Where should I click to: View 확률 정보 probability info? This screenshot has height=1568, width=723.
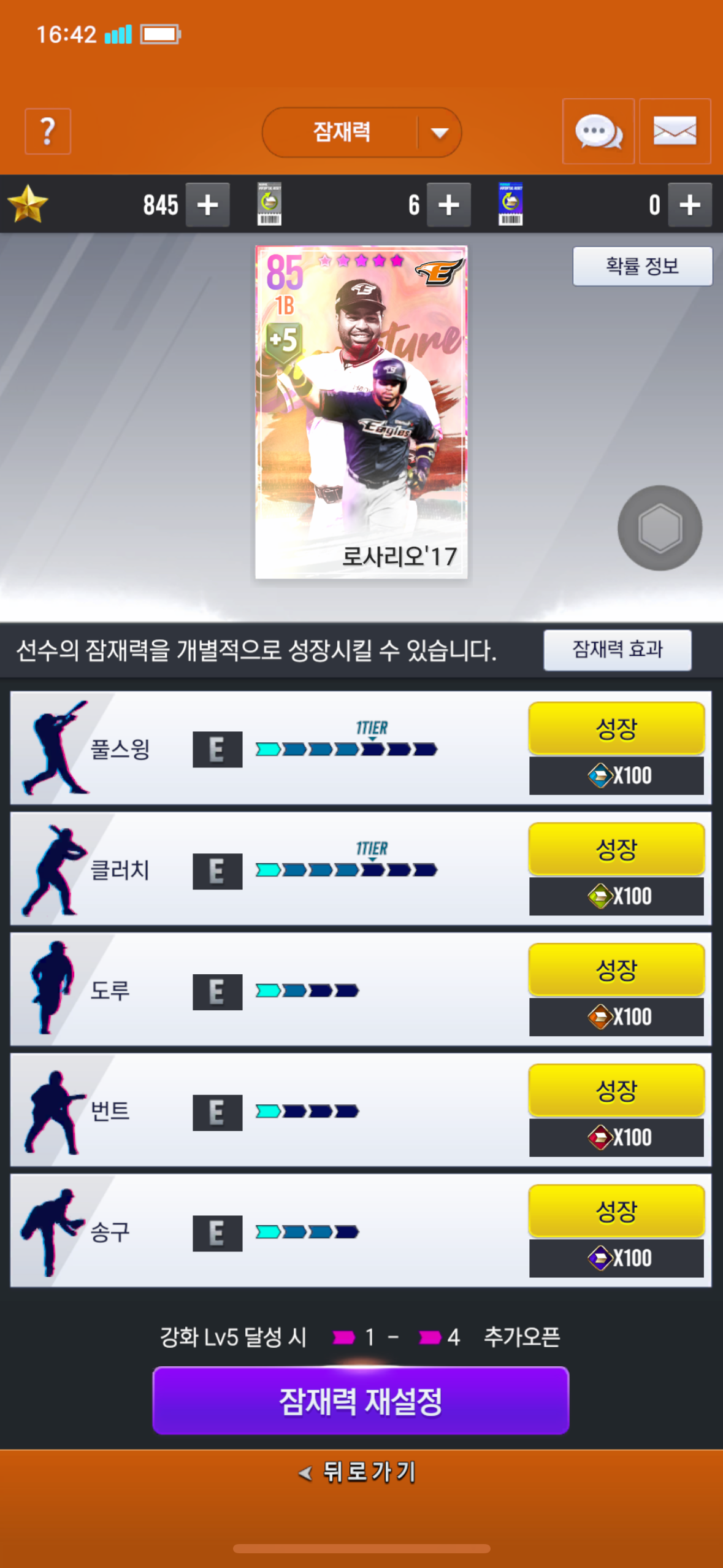(642, 266)
